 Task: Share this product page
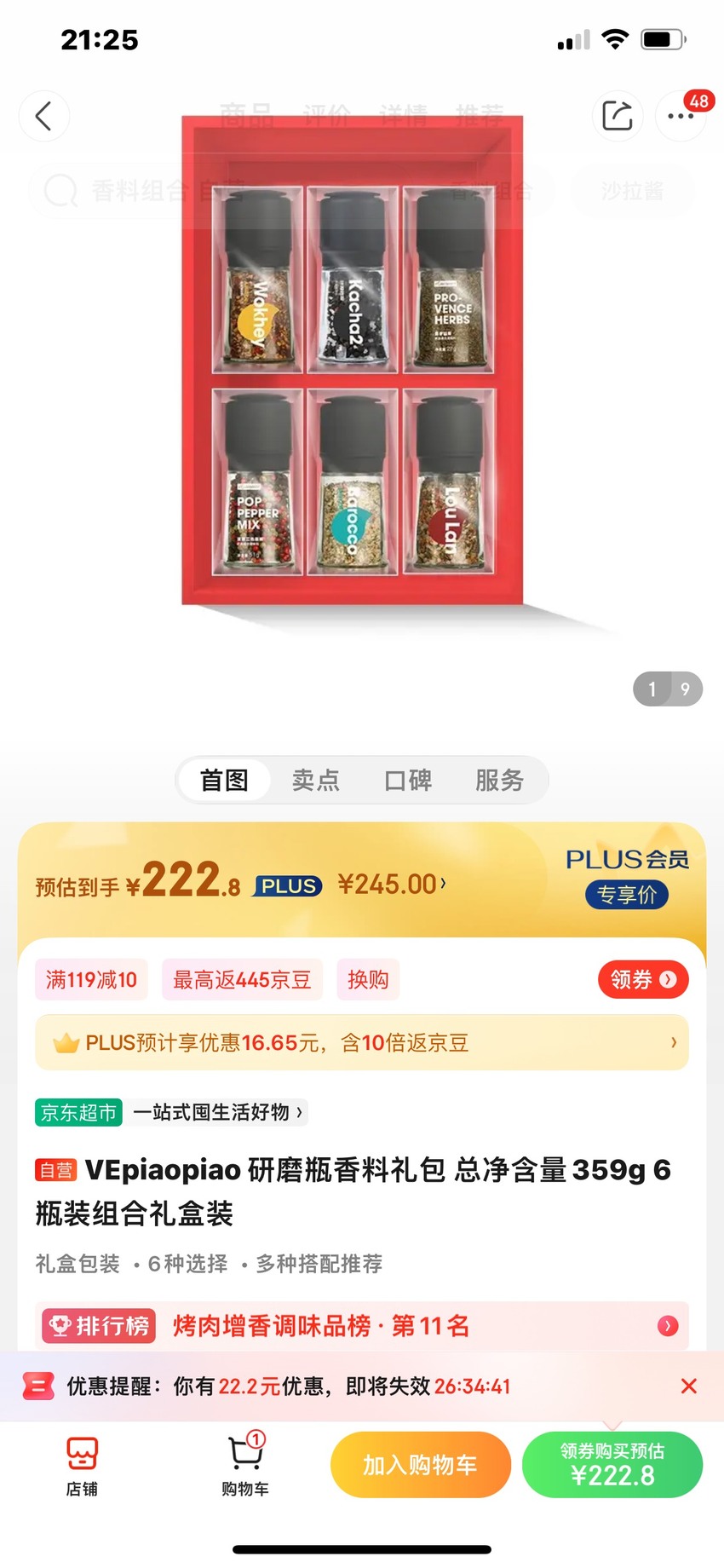coord(618,116)
